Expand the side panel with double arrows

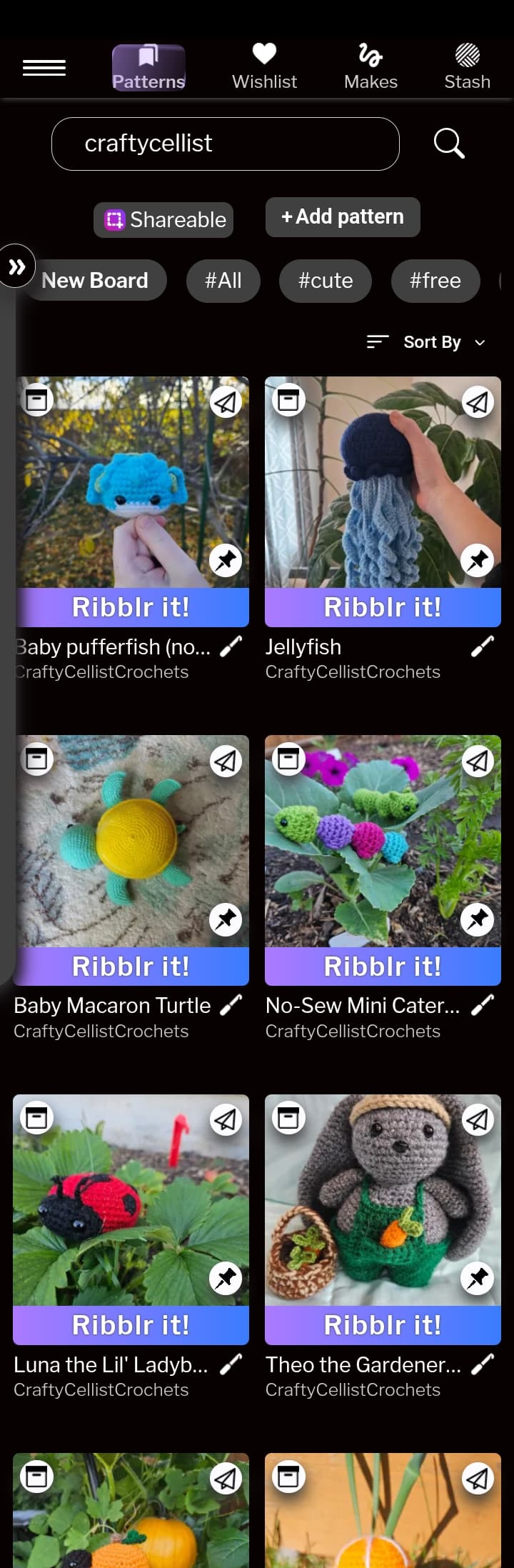(16, 267)
